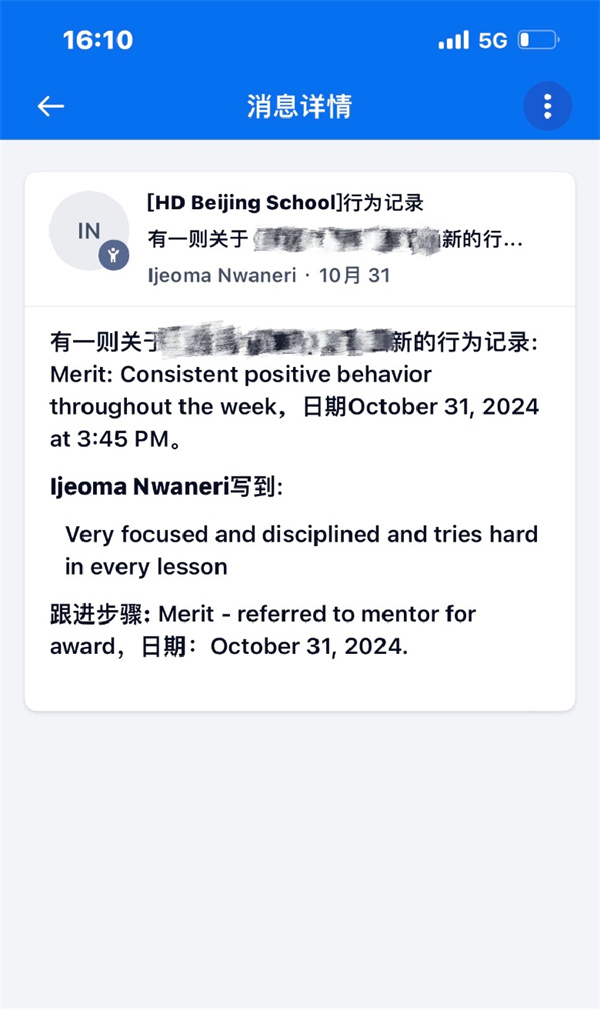This screenshot has height=1010, width=600.
Task: Open the three-dot overflow menu
Action: click(547, 106)
